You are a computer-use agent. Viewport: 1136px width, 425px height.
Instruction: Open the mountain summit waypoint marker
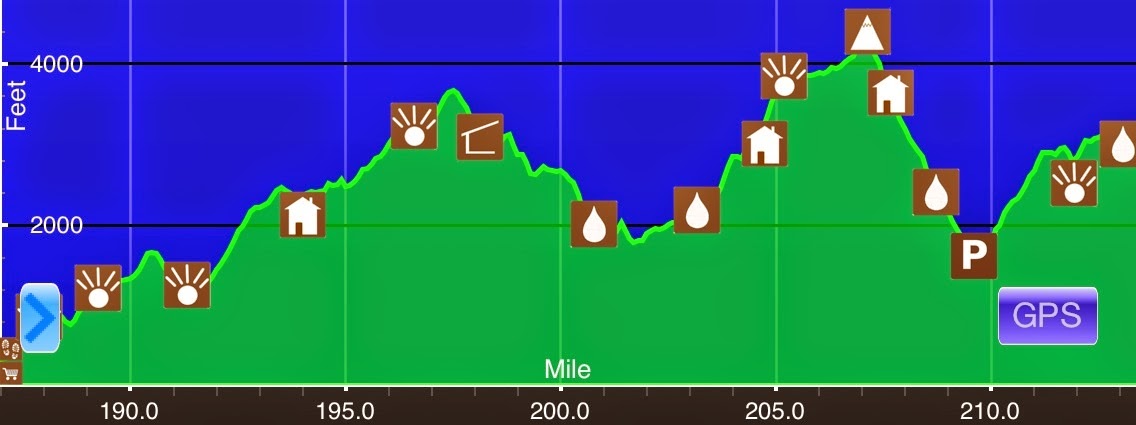867,32
